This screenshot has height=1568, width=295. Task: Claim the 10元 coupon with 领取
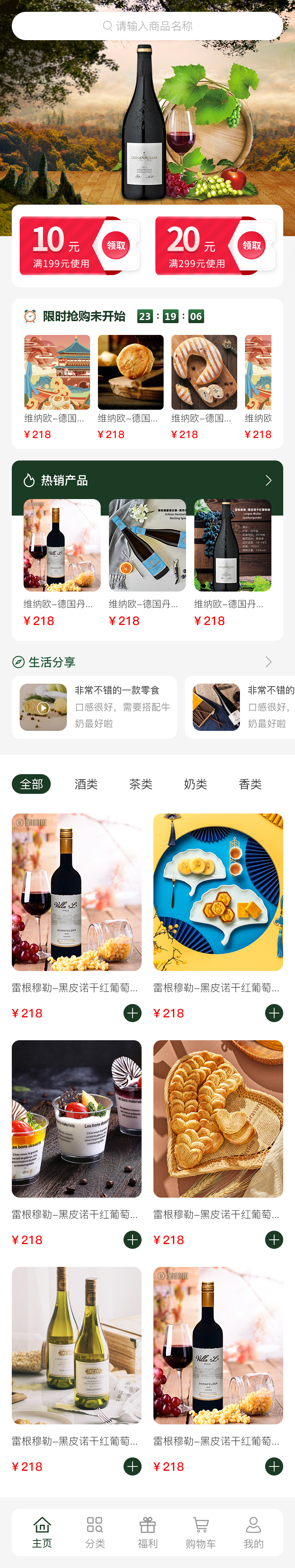click(116, 245)
